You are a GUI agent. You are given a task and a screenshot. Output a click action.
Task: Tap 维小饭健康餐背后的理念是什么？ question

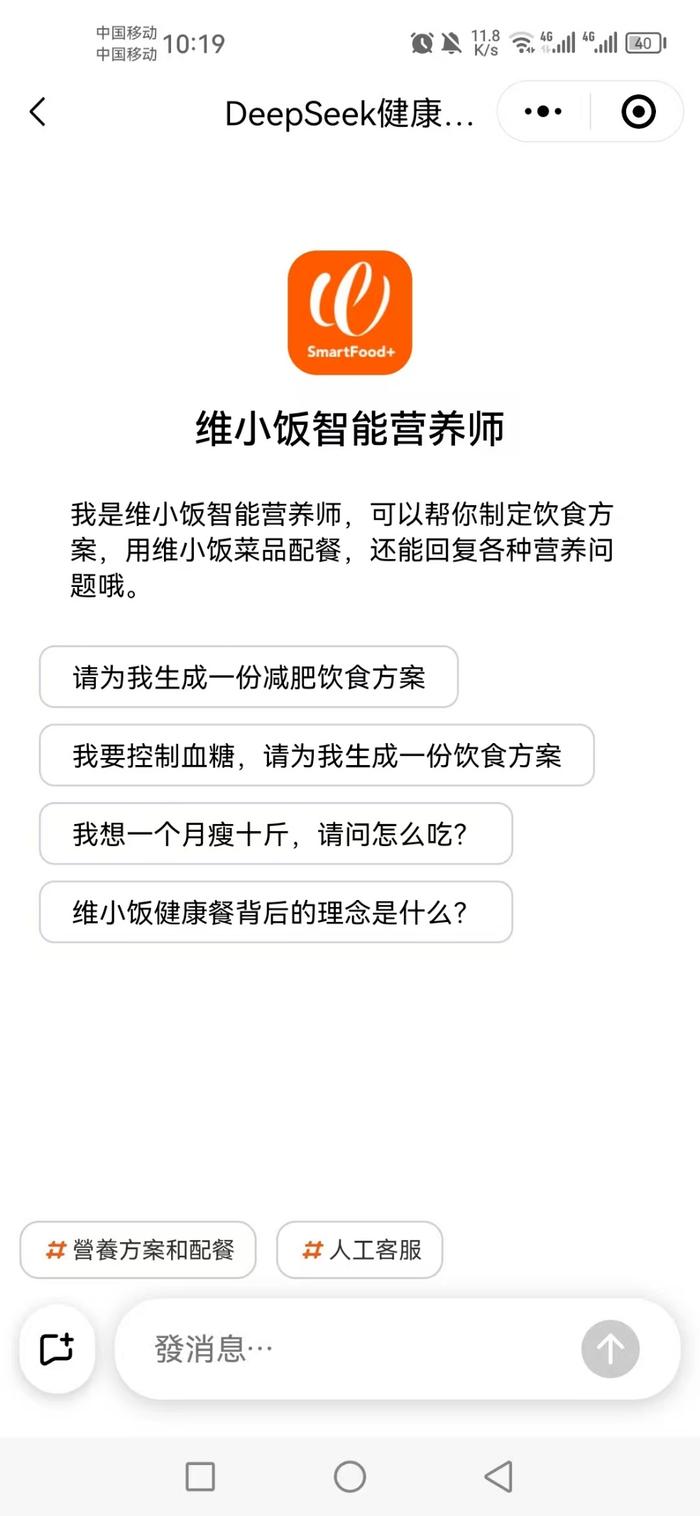275,911
